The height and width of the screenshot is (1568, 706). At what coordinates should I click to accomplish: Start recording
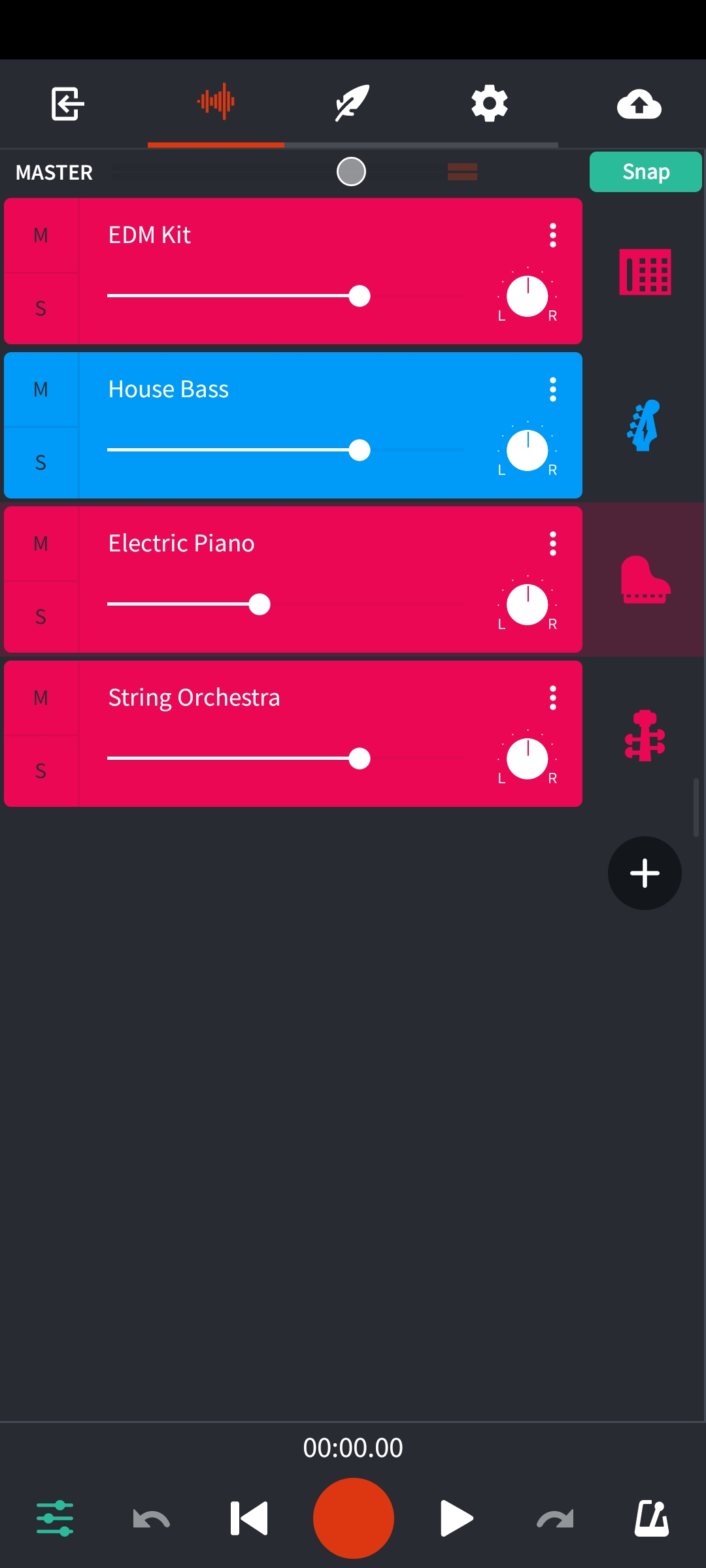point(354,1518)
